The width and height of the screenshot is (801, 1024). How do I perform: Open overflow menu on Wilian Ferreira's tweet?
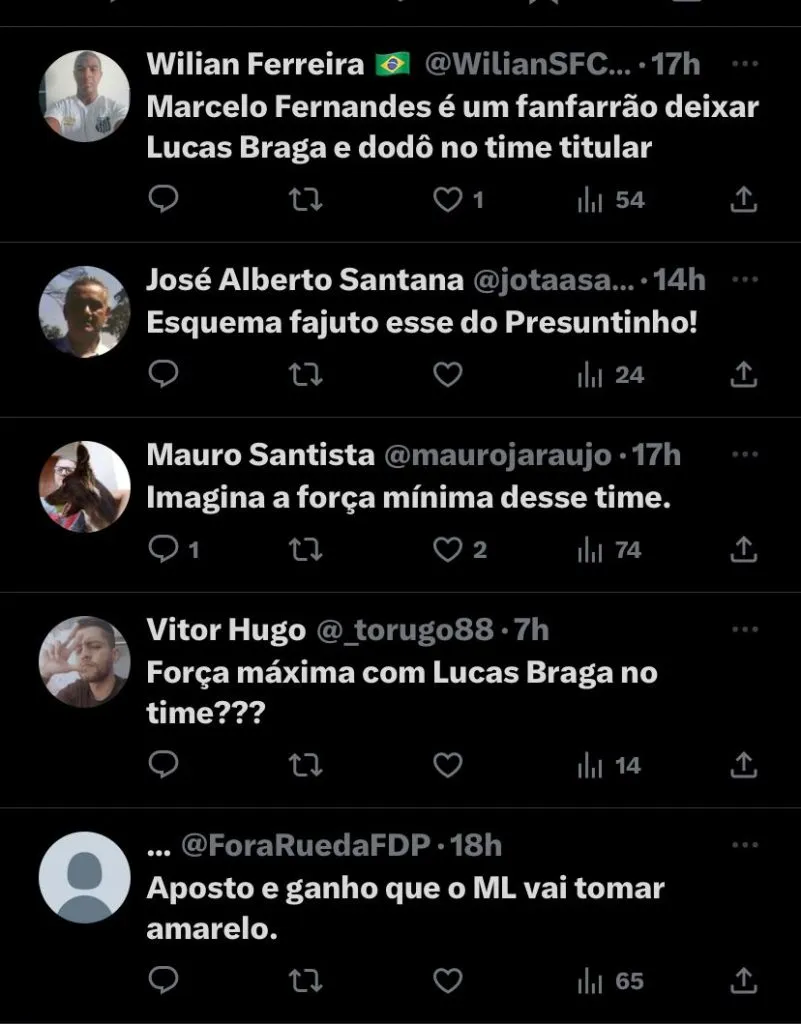744,64
